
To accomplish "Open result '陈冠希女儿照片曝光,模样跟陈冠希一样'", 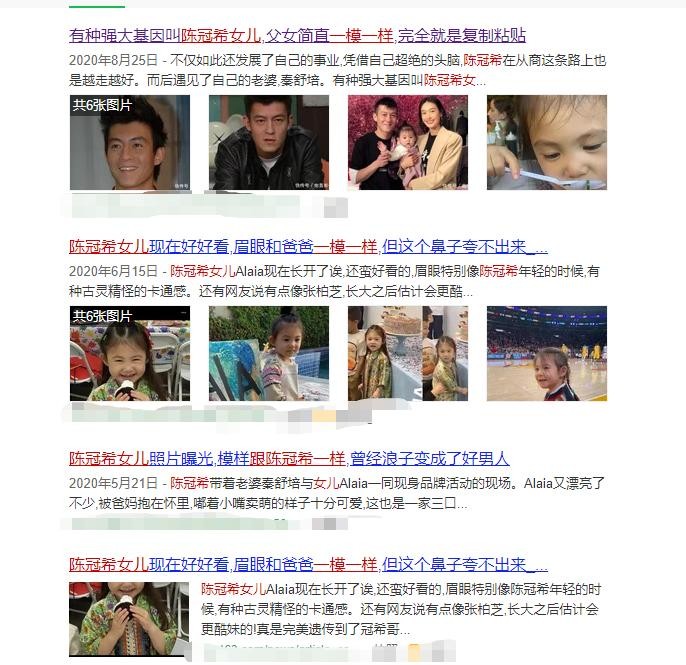I will coord(289,458).
